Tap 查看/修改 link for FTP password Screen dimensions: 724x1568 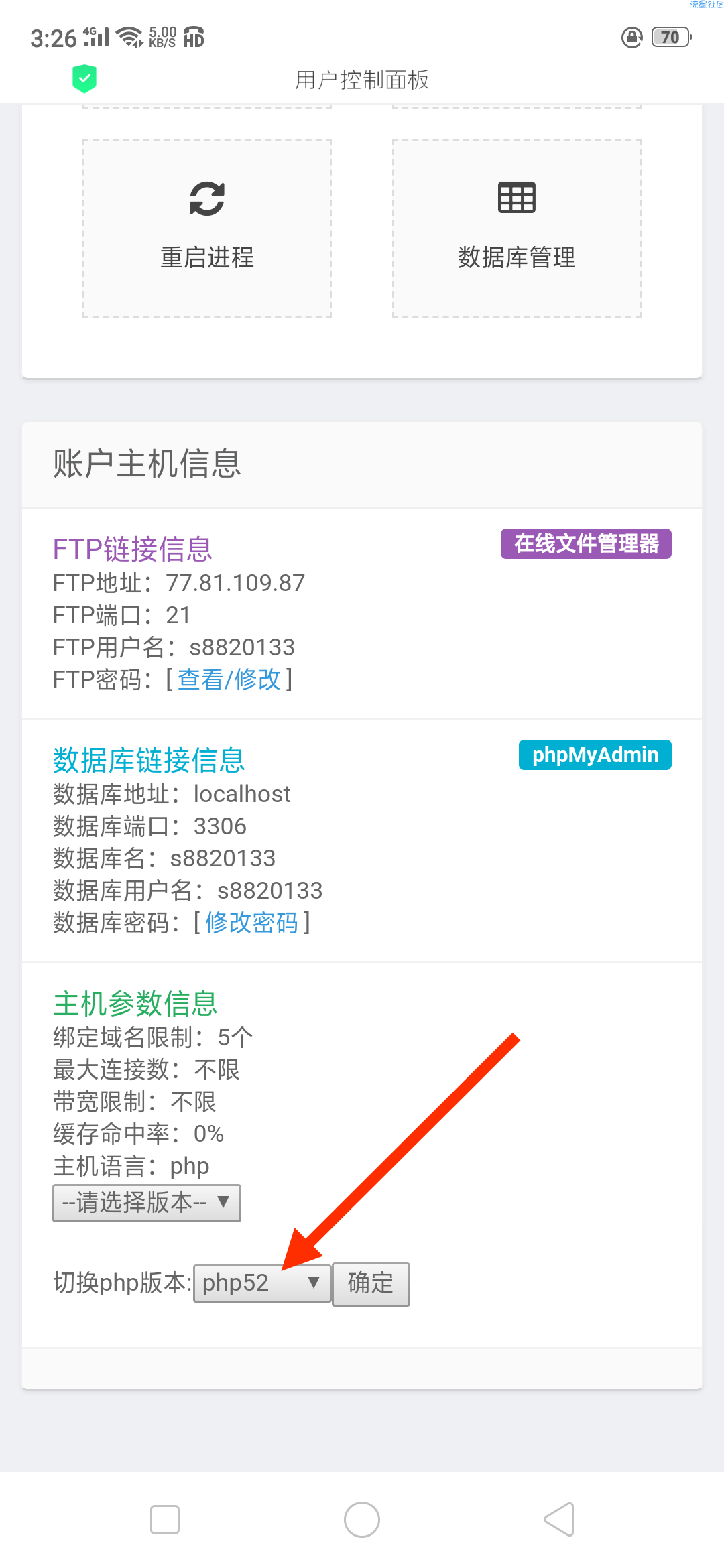229,679
